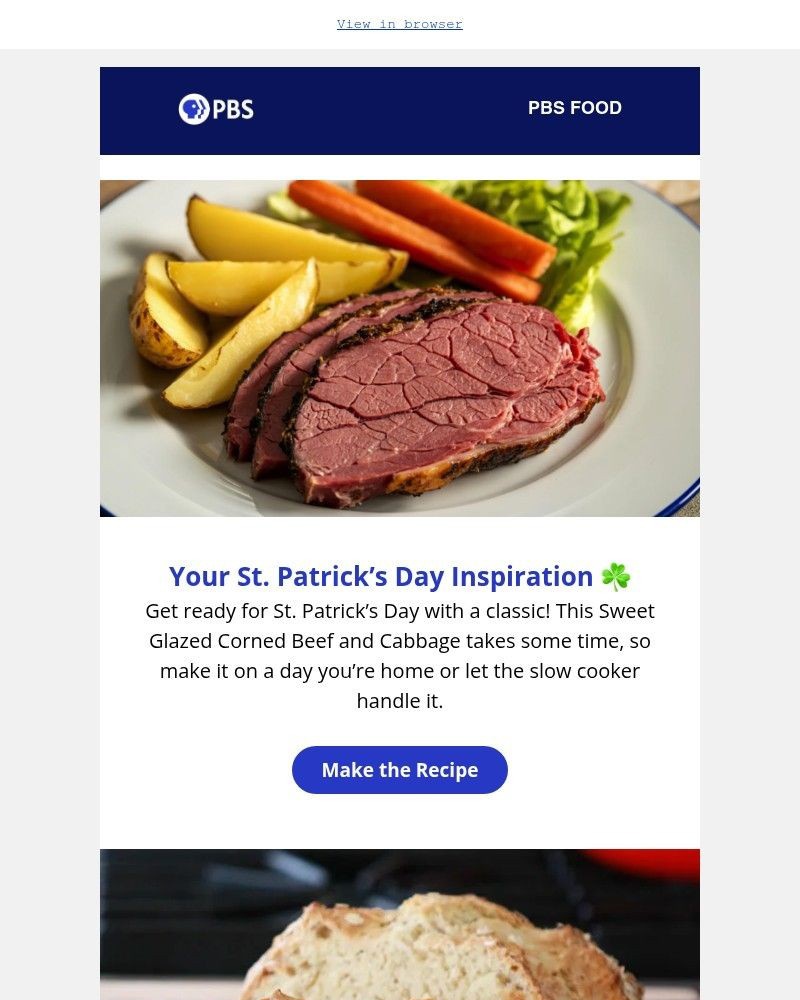Select the navy header banner logo area

coord(215,108)
